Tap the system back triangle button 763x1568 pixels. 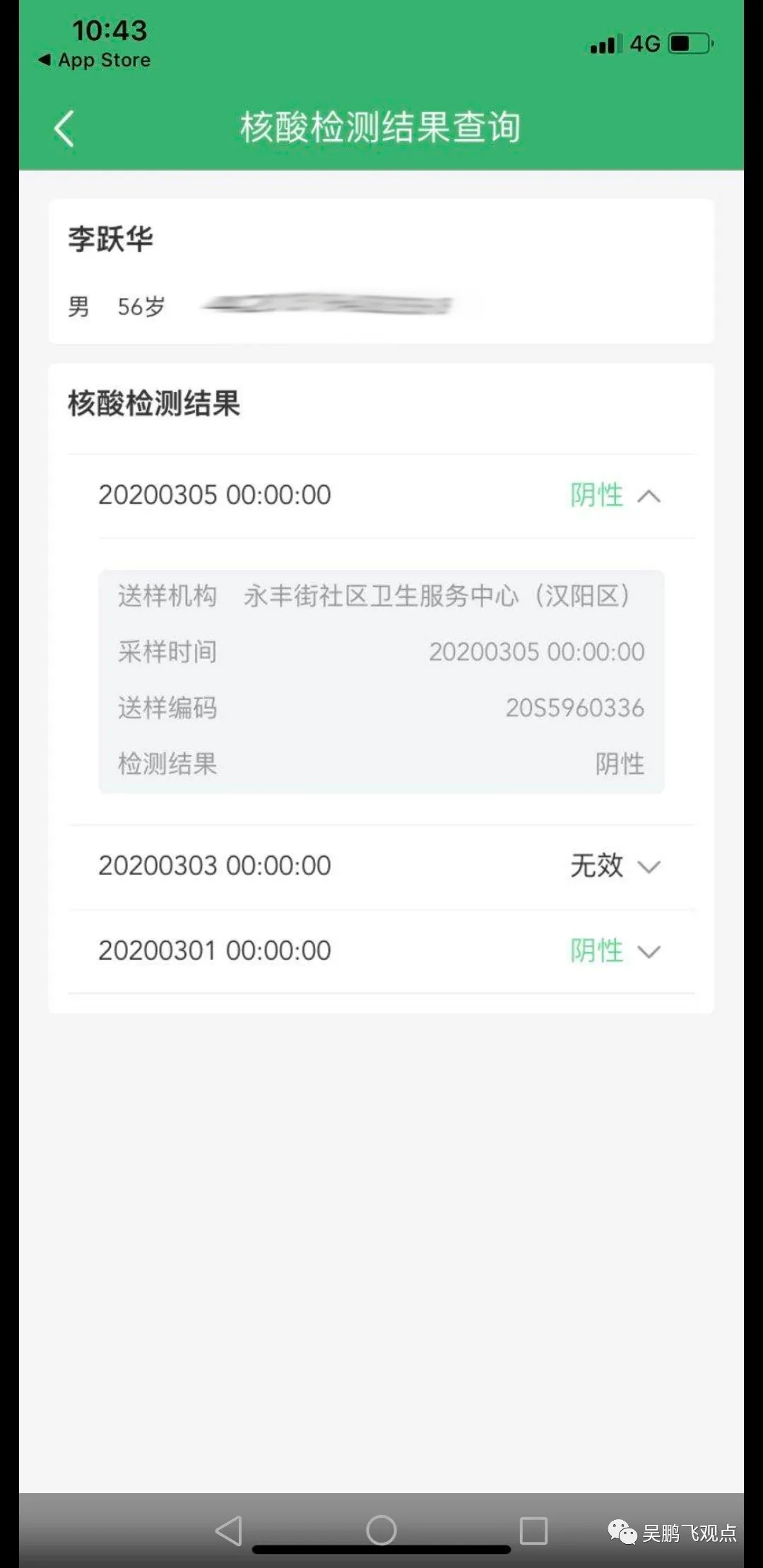click(x=229, y=1530)
